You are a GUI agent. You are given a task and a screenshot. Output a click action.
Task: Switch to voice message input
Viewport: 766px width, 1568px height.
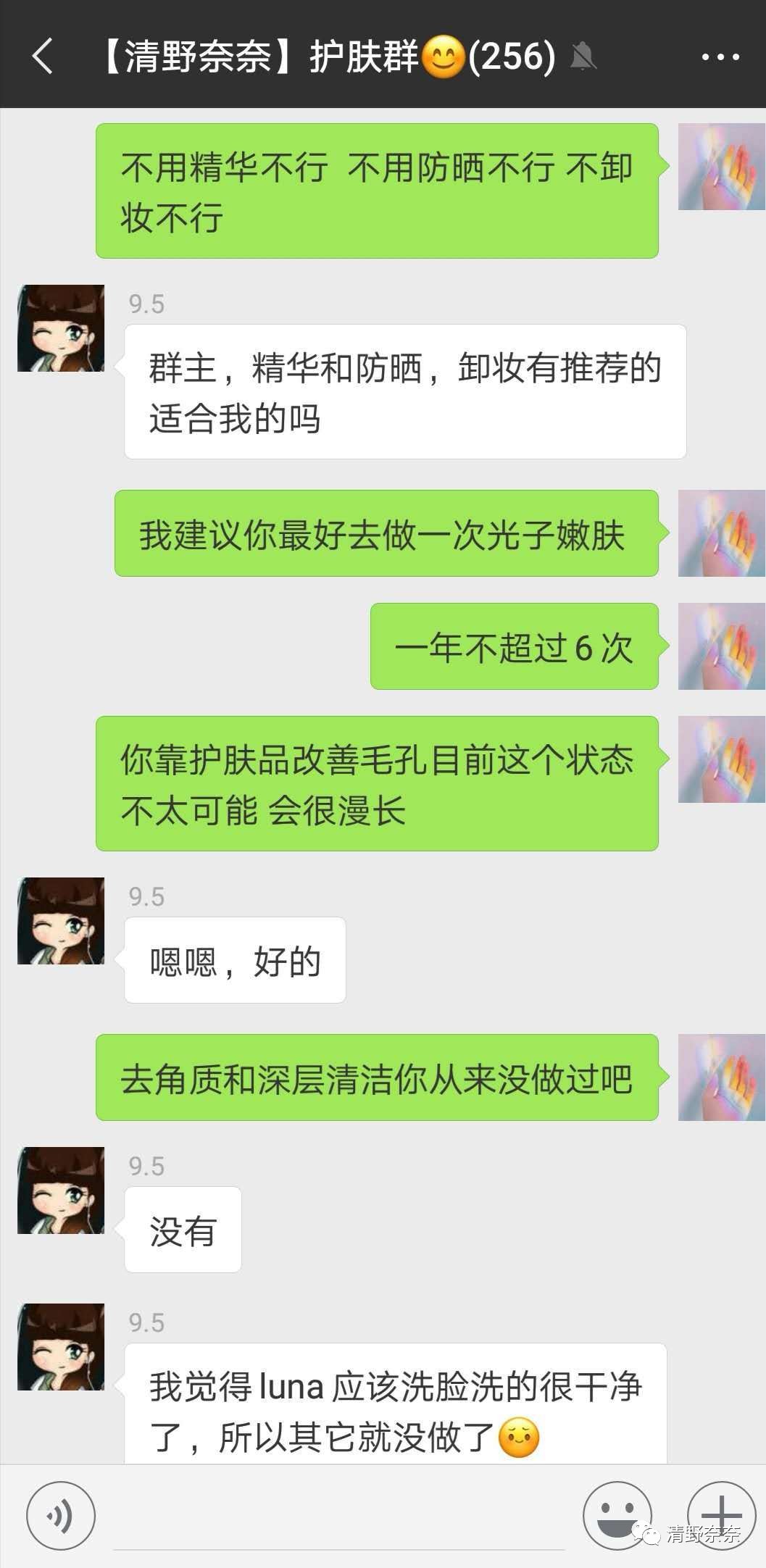point(61,1515)
